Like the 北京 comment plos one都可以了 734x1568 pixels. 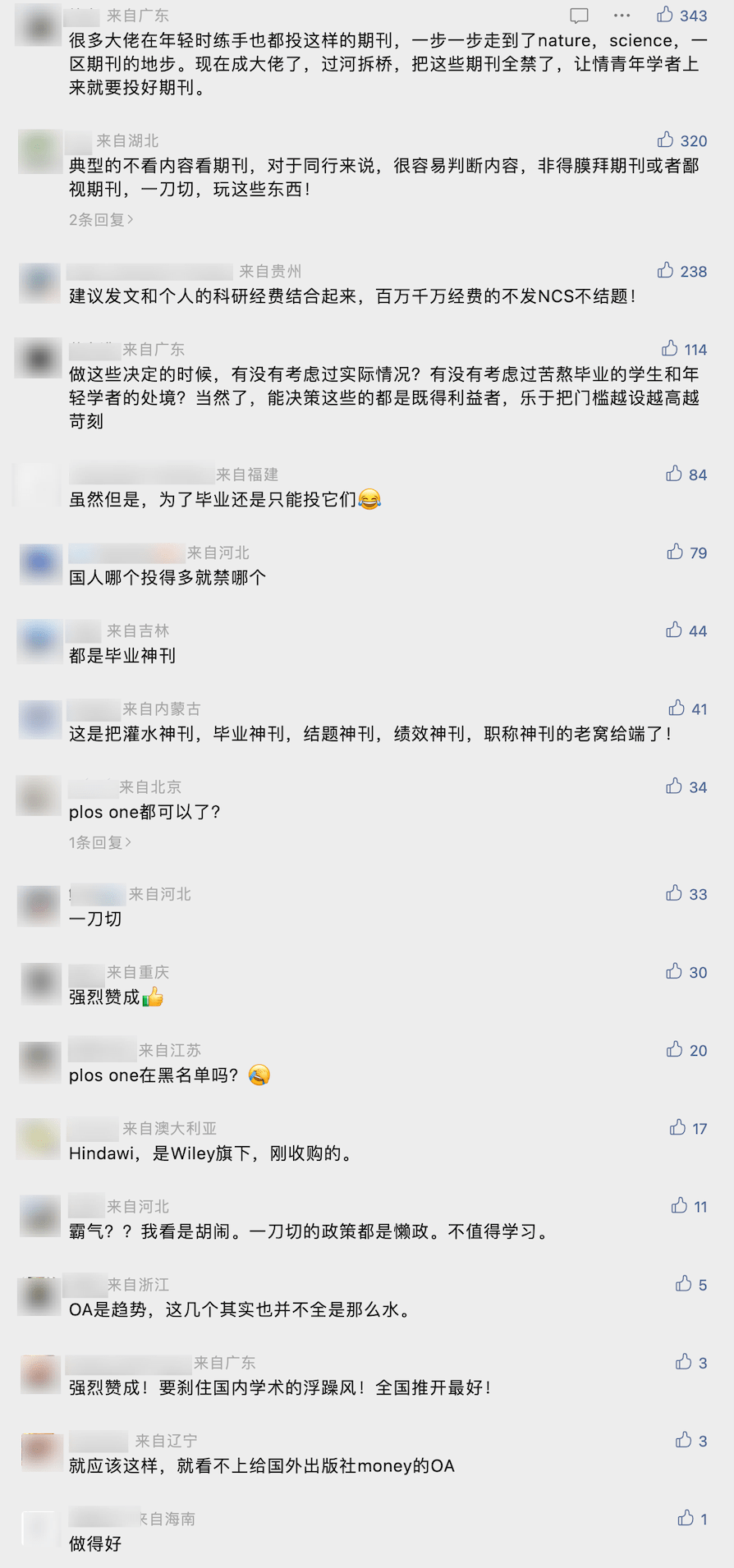click(x=674, y=786)
